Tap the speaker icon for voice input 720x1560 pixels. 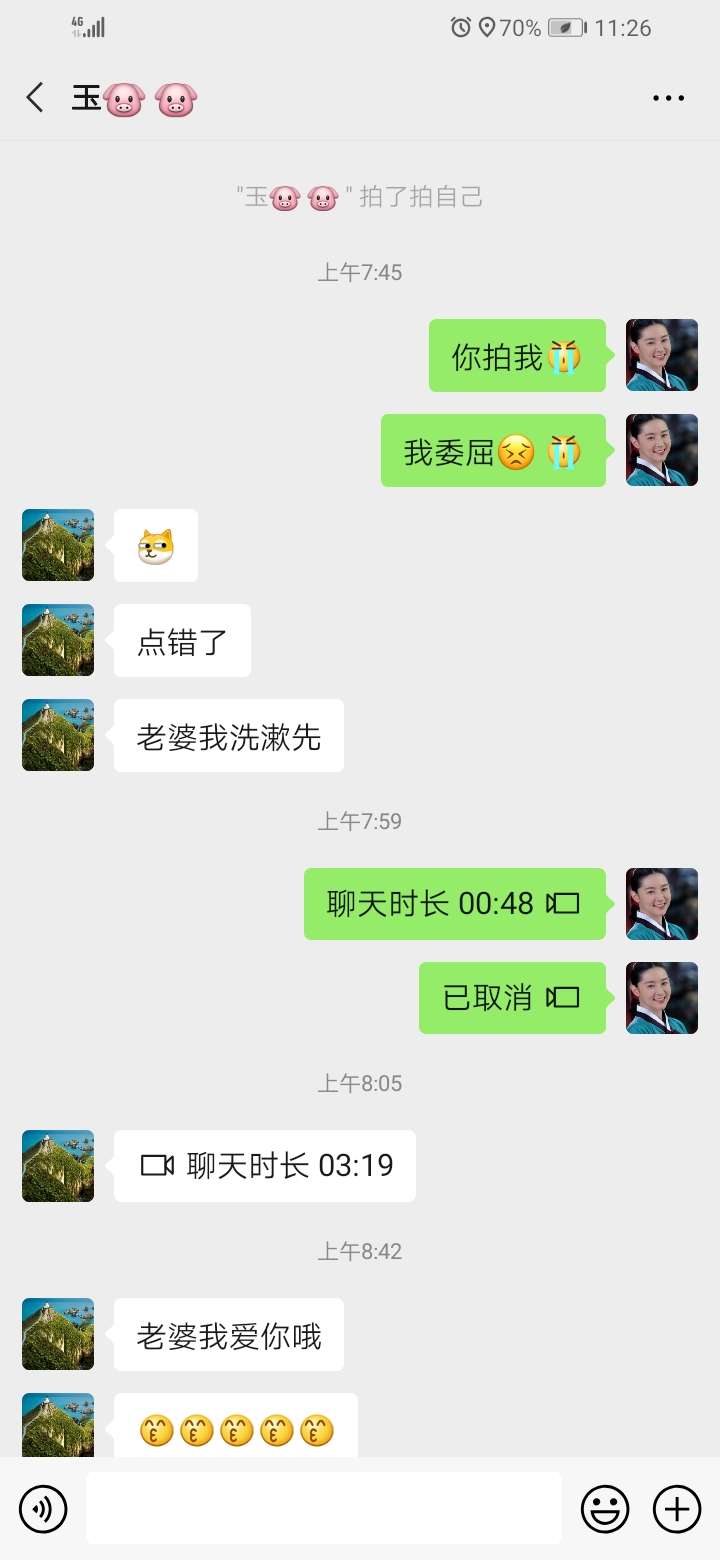pyautogui.click(x=42, y=1508)
